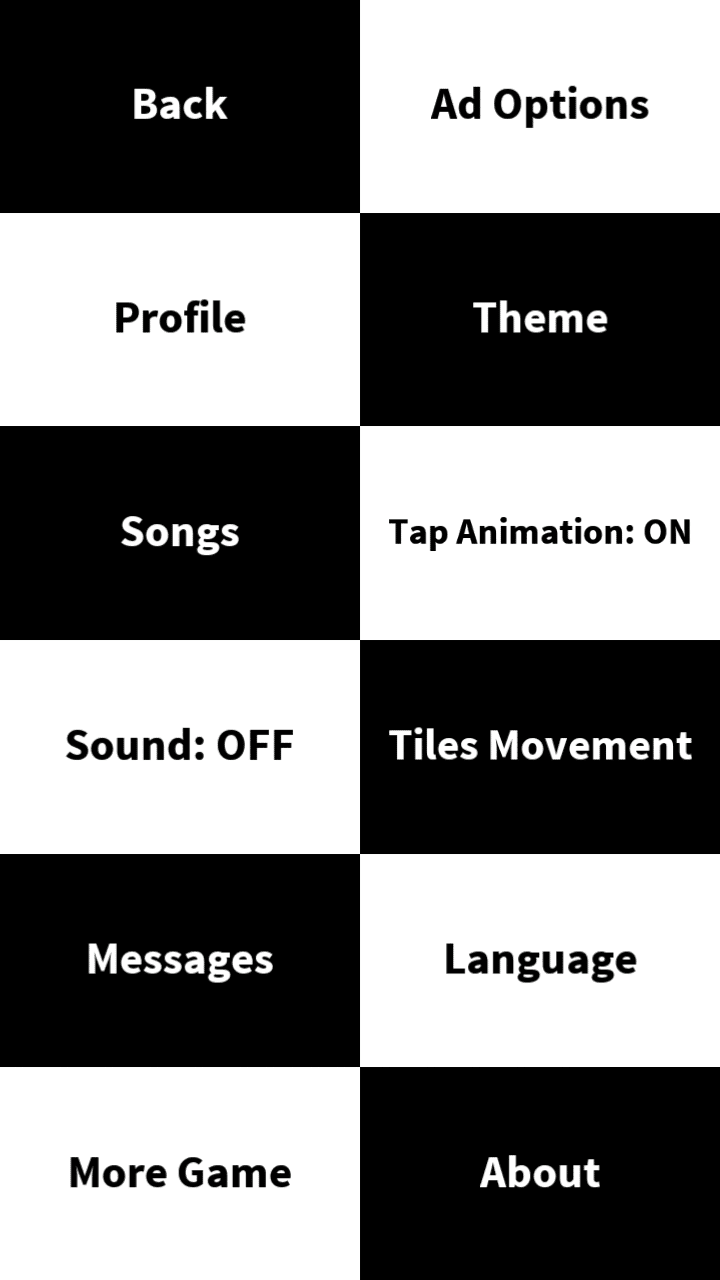Turn the Sound on
720x1280 pixels.
point(180,746)
